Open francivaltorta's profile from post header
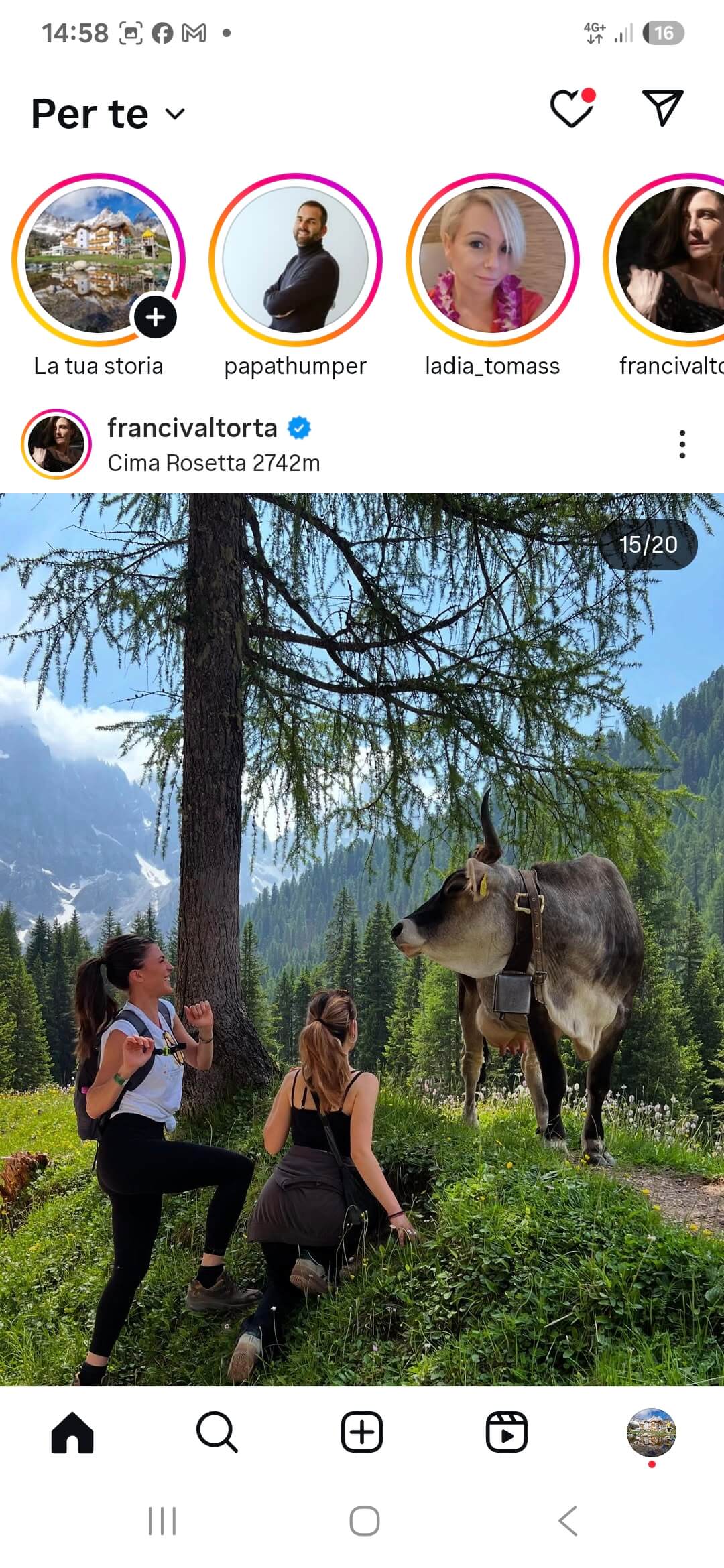The image size is (724, 1568). pos(192,428)
